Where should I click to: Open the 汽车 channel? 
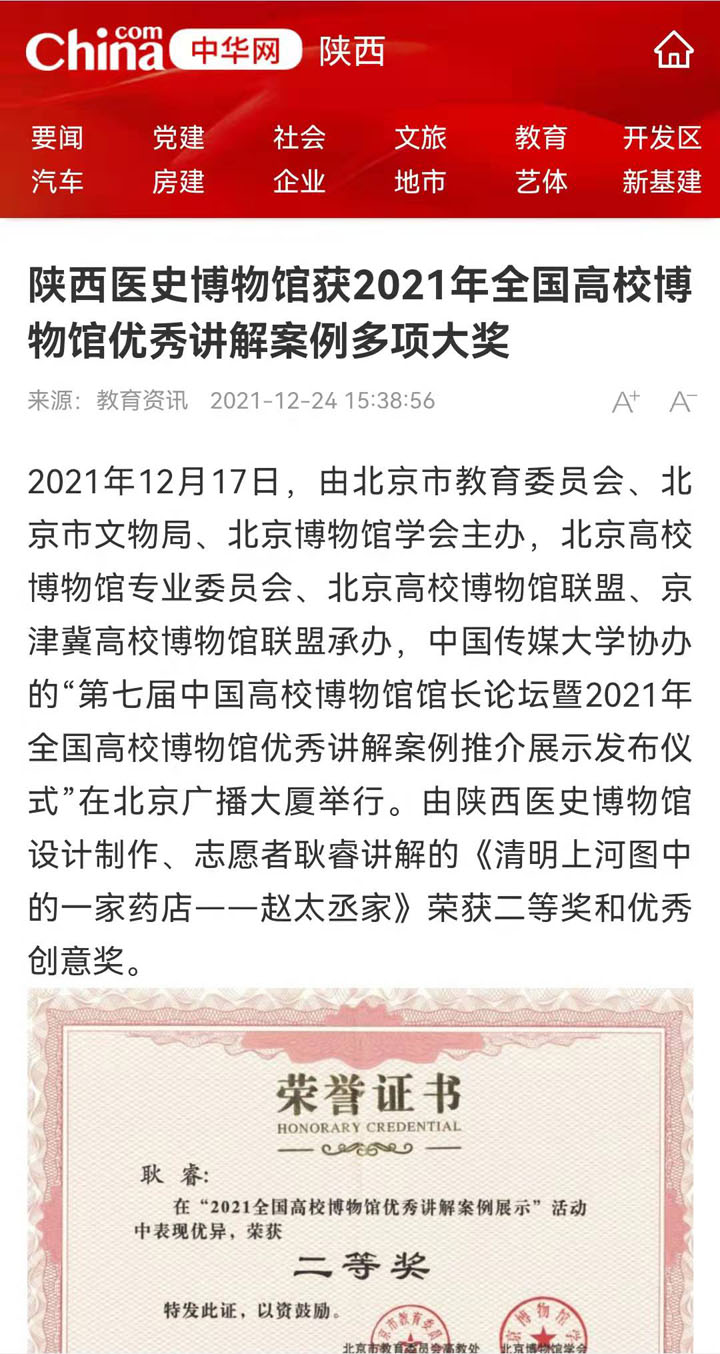point(57,182)
